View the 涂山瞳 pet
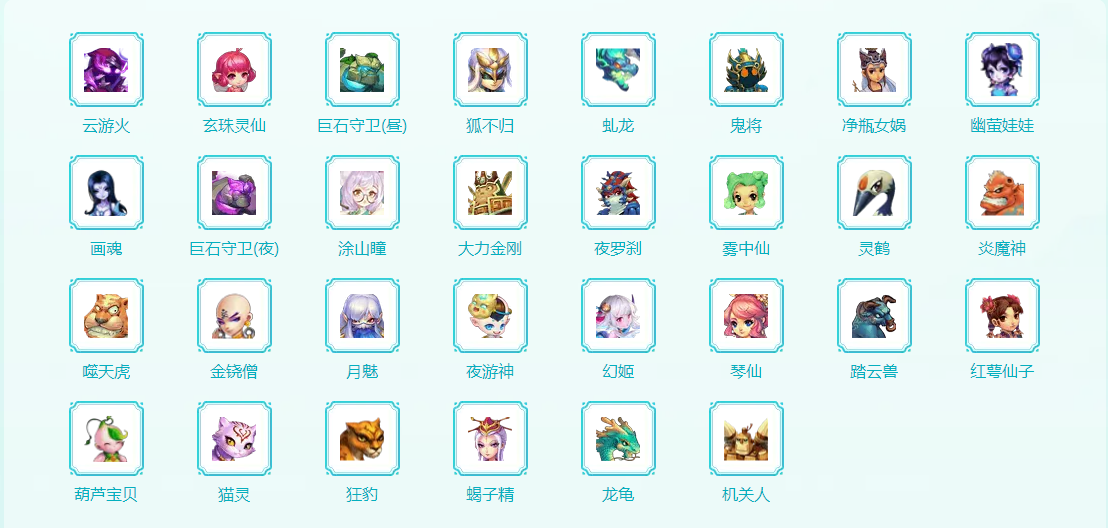 tap(362, 193)
